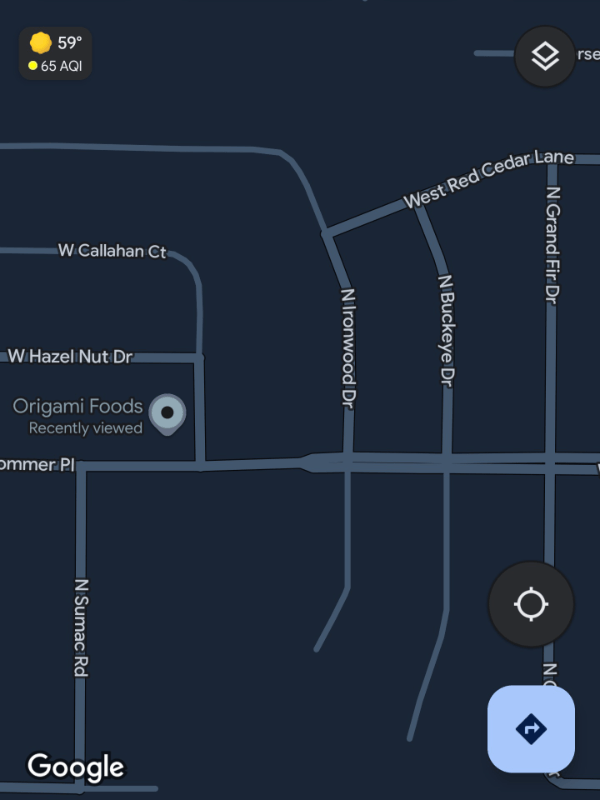The image size is (600, 800).
Task: Center the map on my location
Action: pos(531,604)
